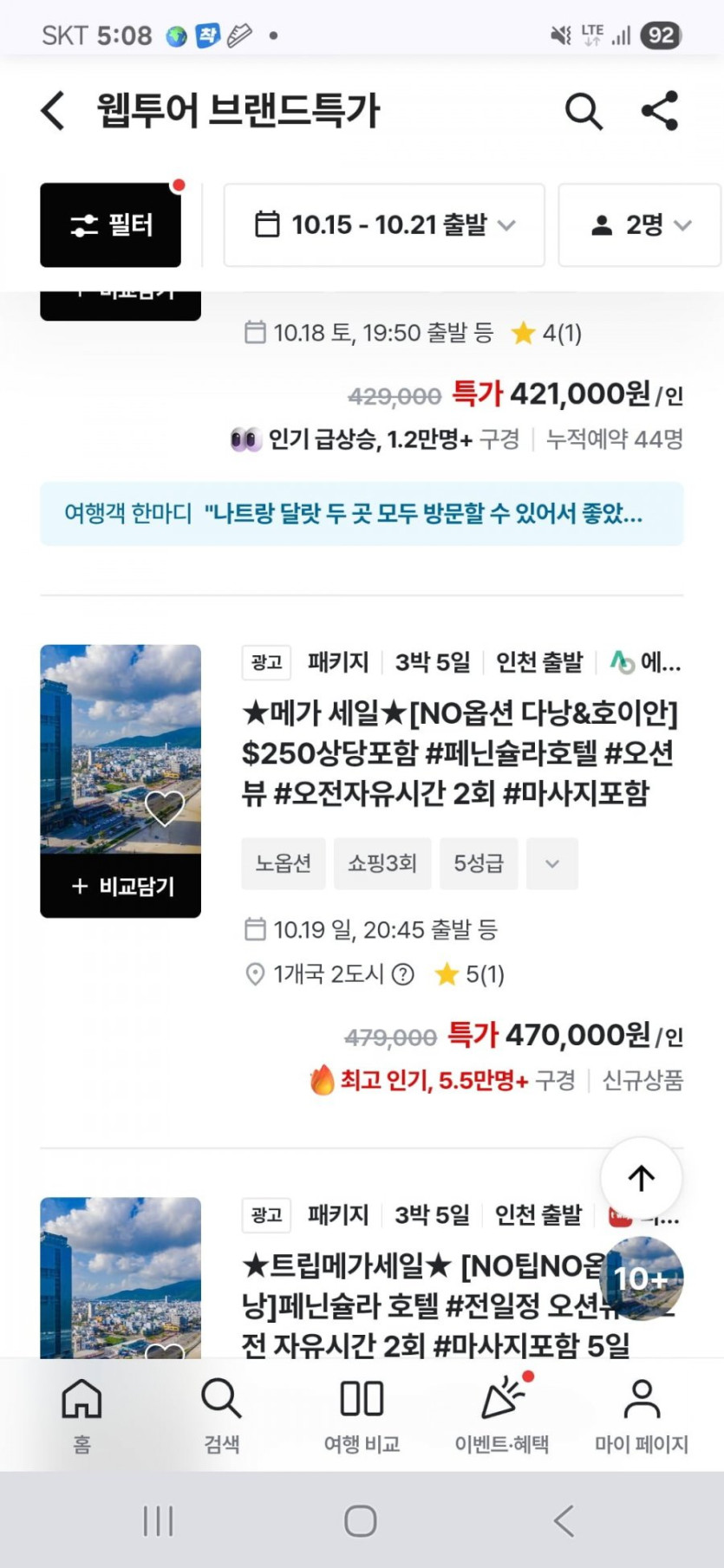
Task: Open the search magnifier in the top bar
Action: pos(584,111)
